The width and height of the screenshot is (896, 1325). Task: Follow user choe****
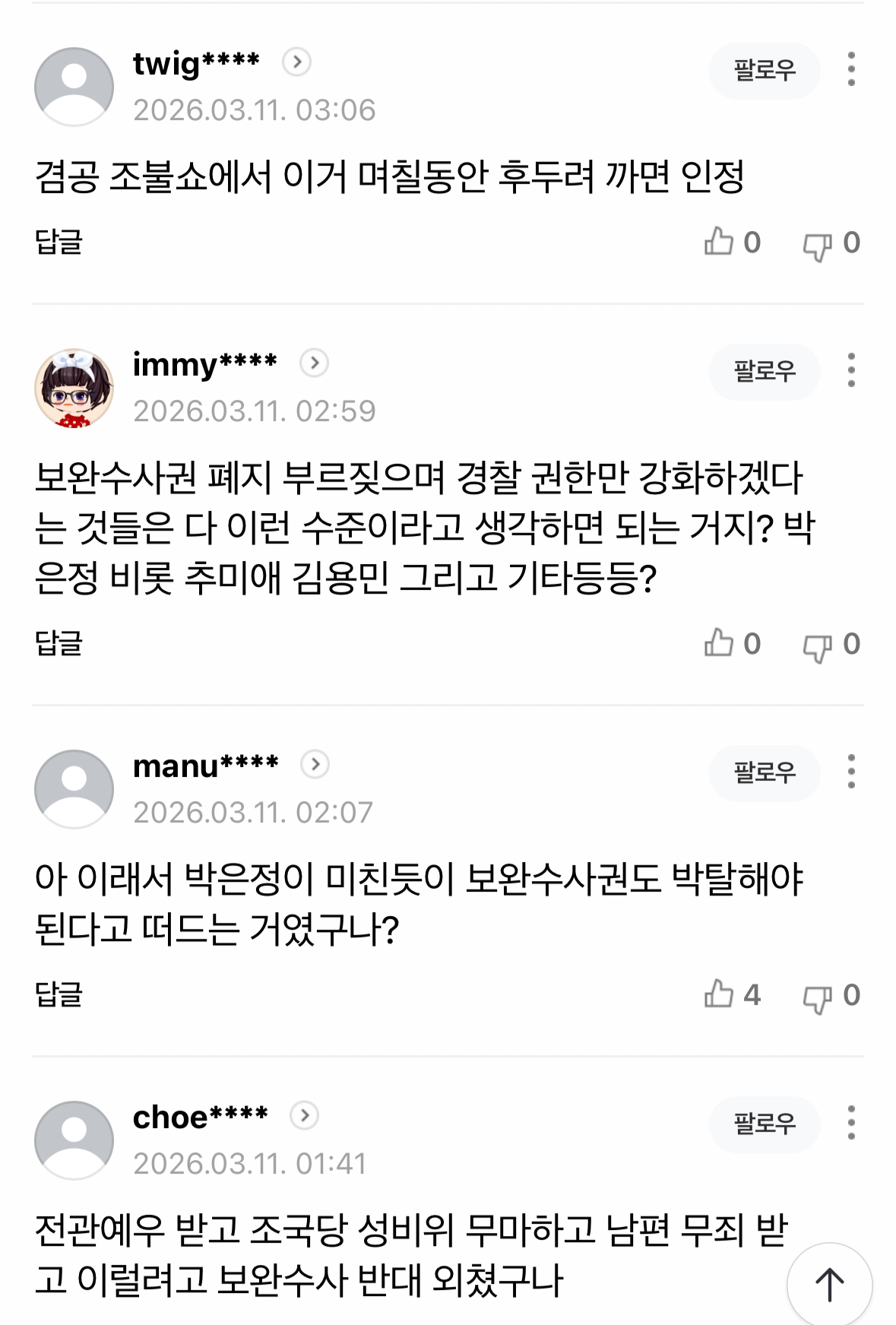pos(764,1124)
